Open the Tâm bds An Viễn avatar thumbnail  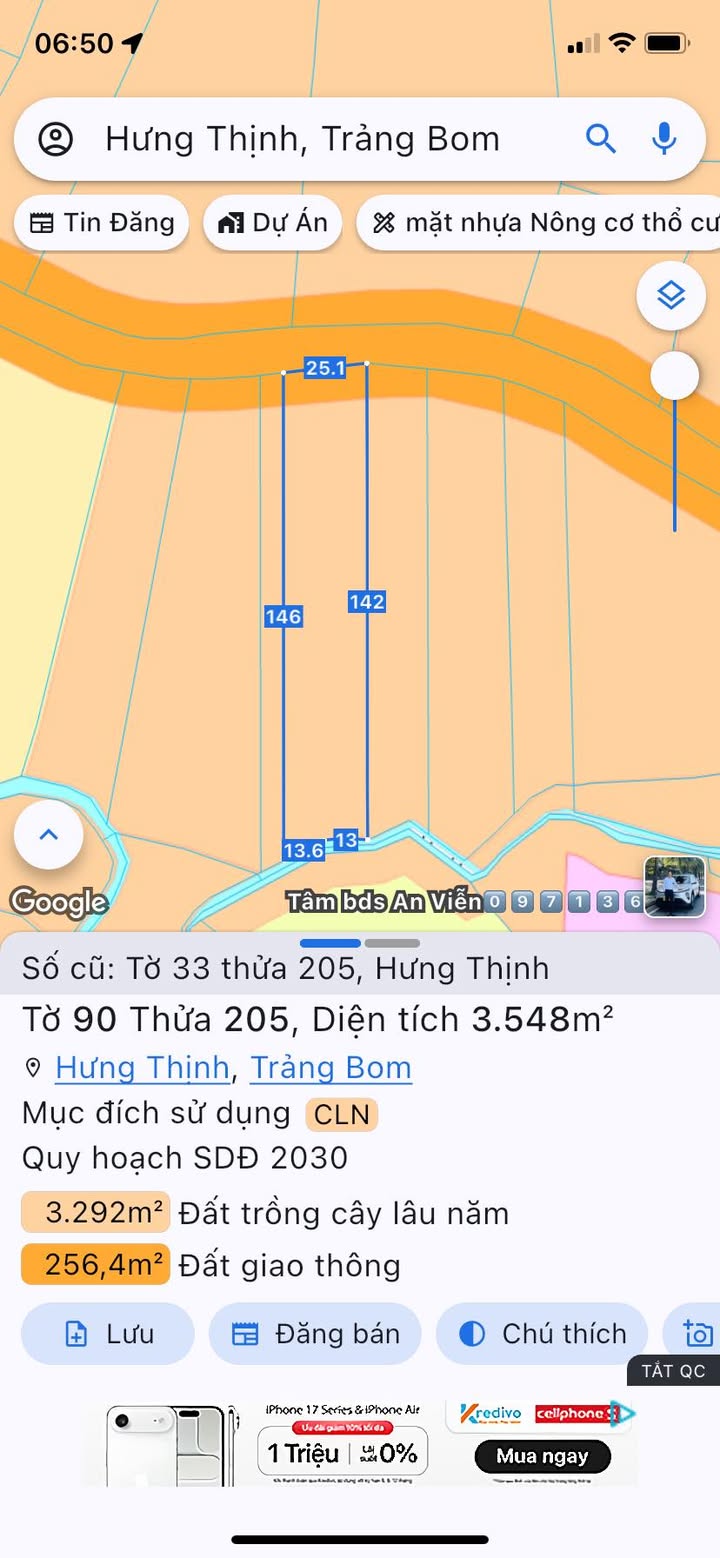(675, 886)
